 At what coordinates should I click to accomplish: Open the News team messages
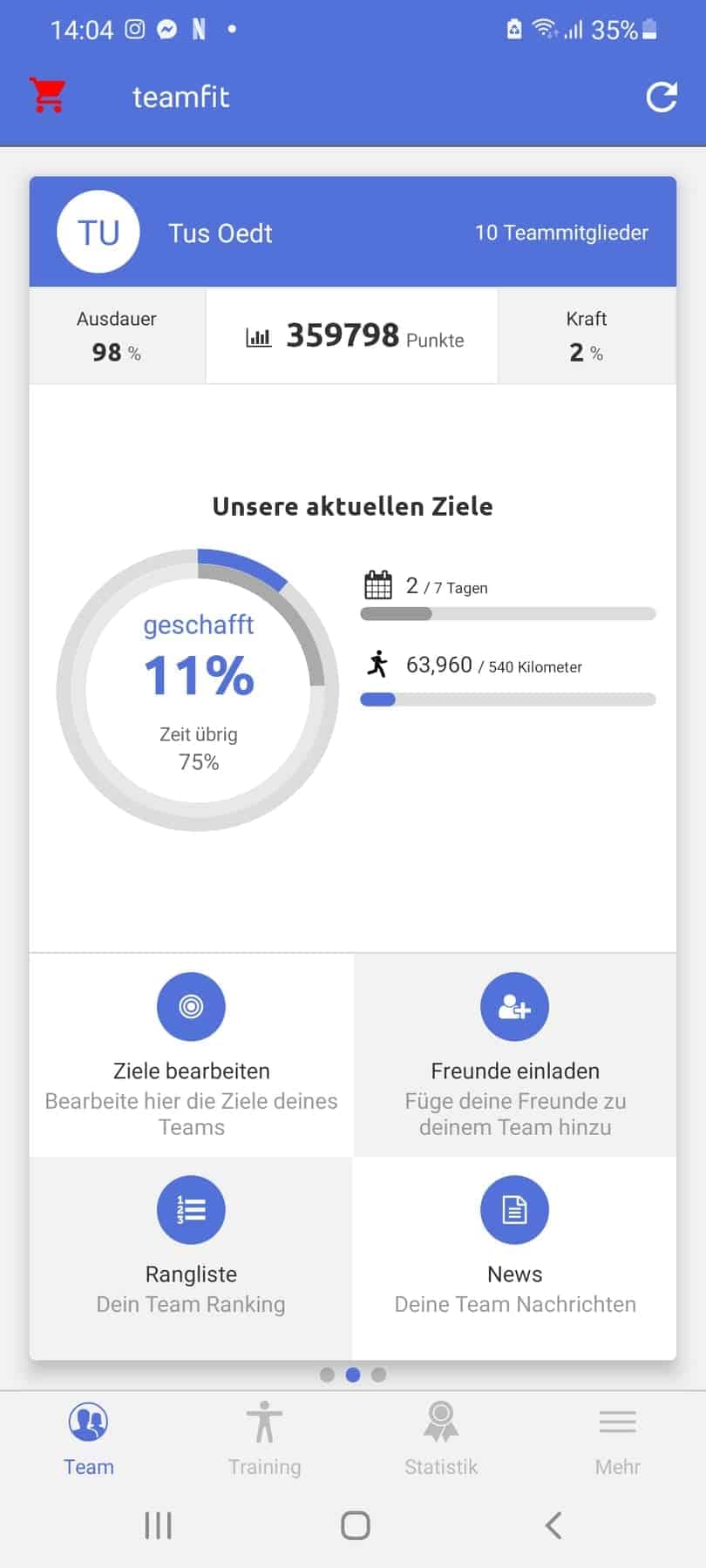coord(515,1258)
